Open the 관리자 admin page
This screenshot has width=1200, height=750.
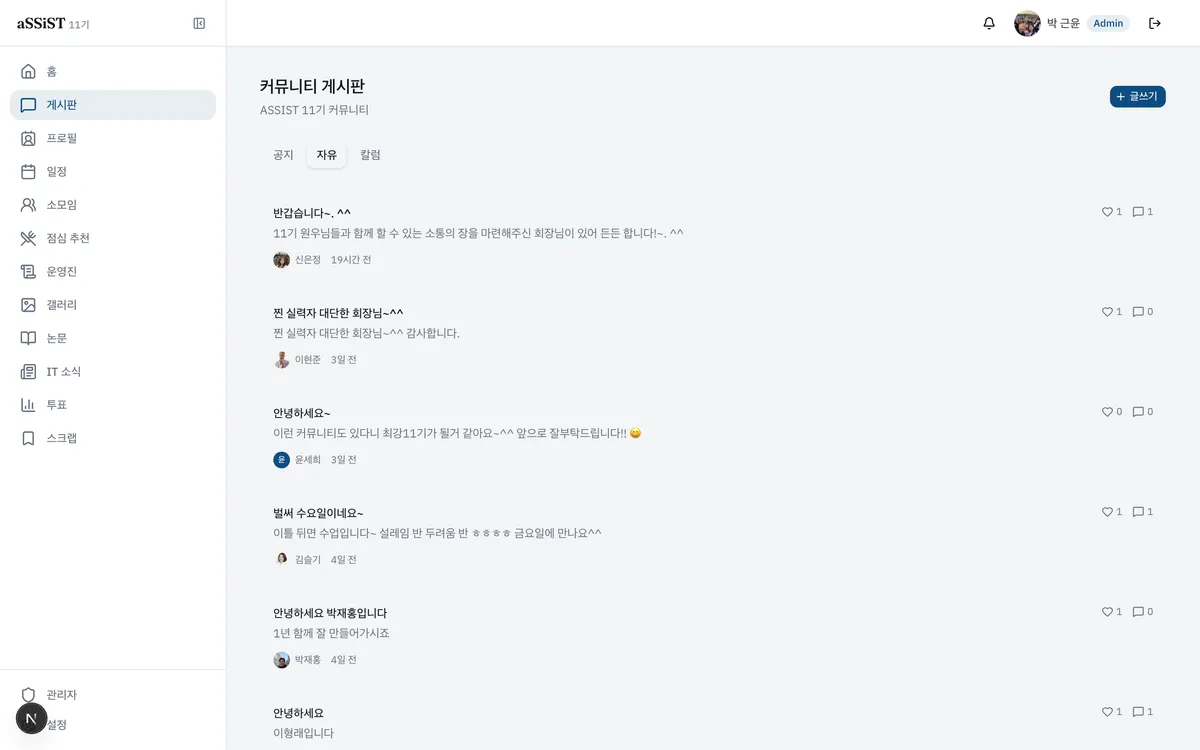tap(62, 695)
